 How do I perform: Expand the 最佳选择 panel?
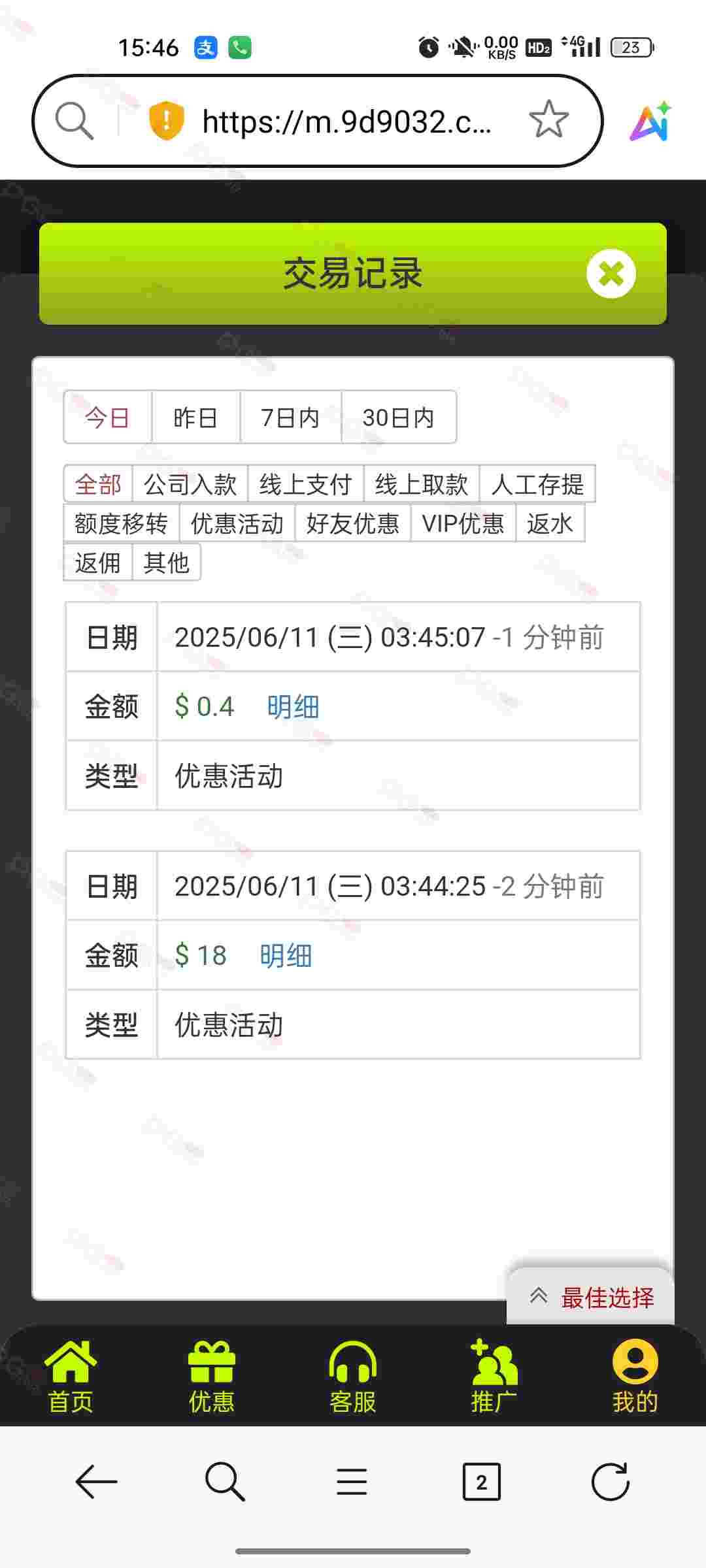point(590,1297)
